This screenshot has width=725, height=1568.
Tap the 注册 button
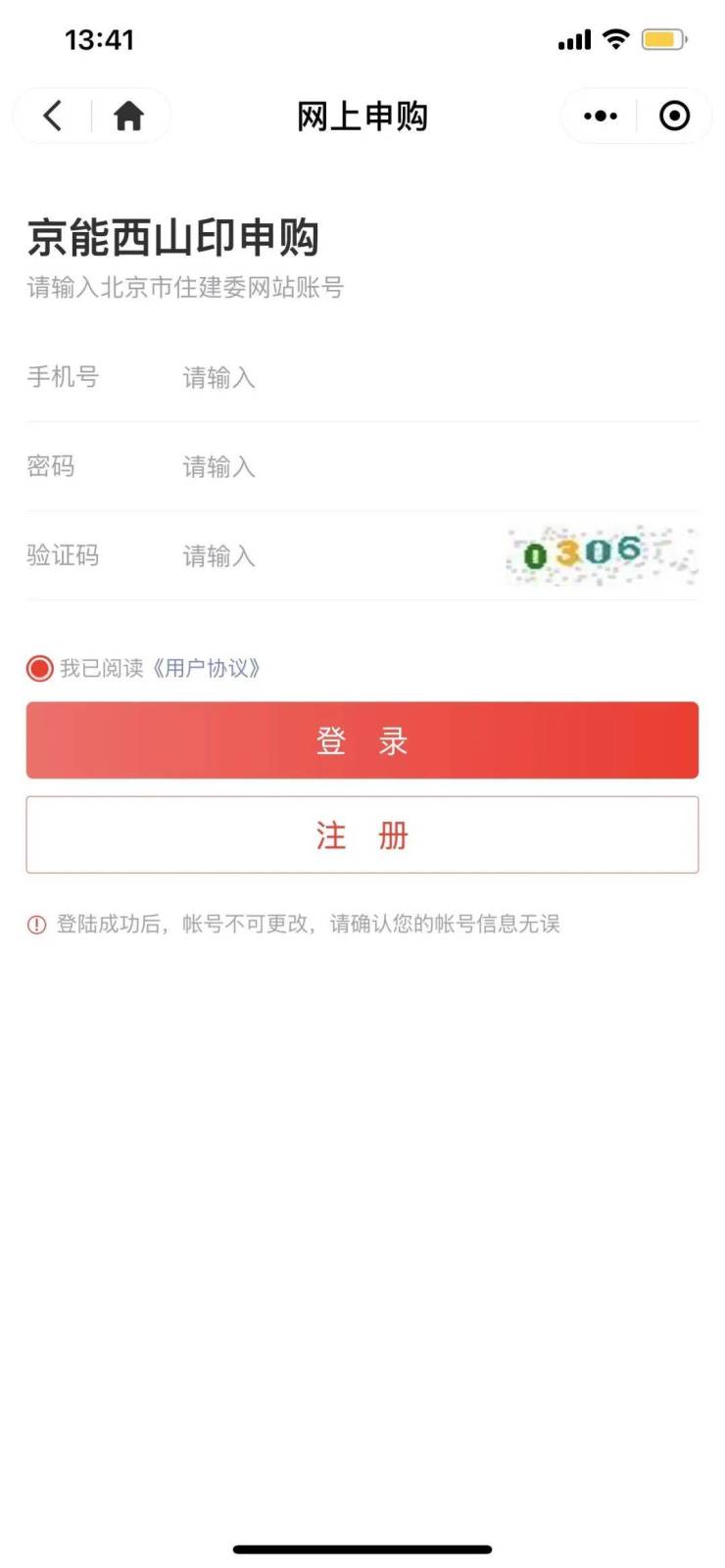pyautogui.click(x=362, y=834)
